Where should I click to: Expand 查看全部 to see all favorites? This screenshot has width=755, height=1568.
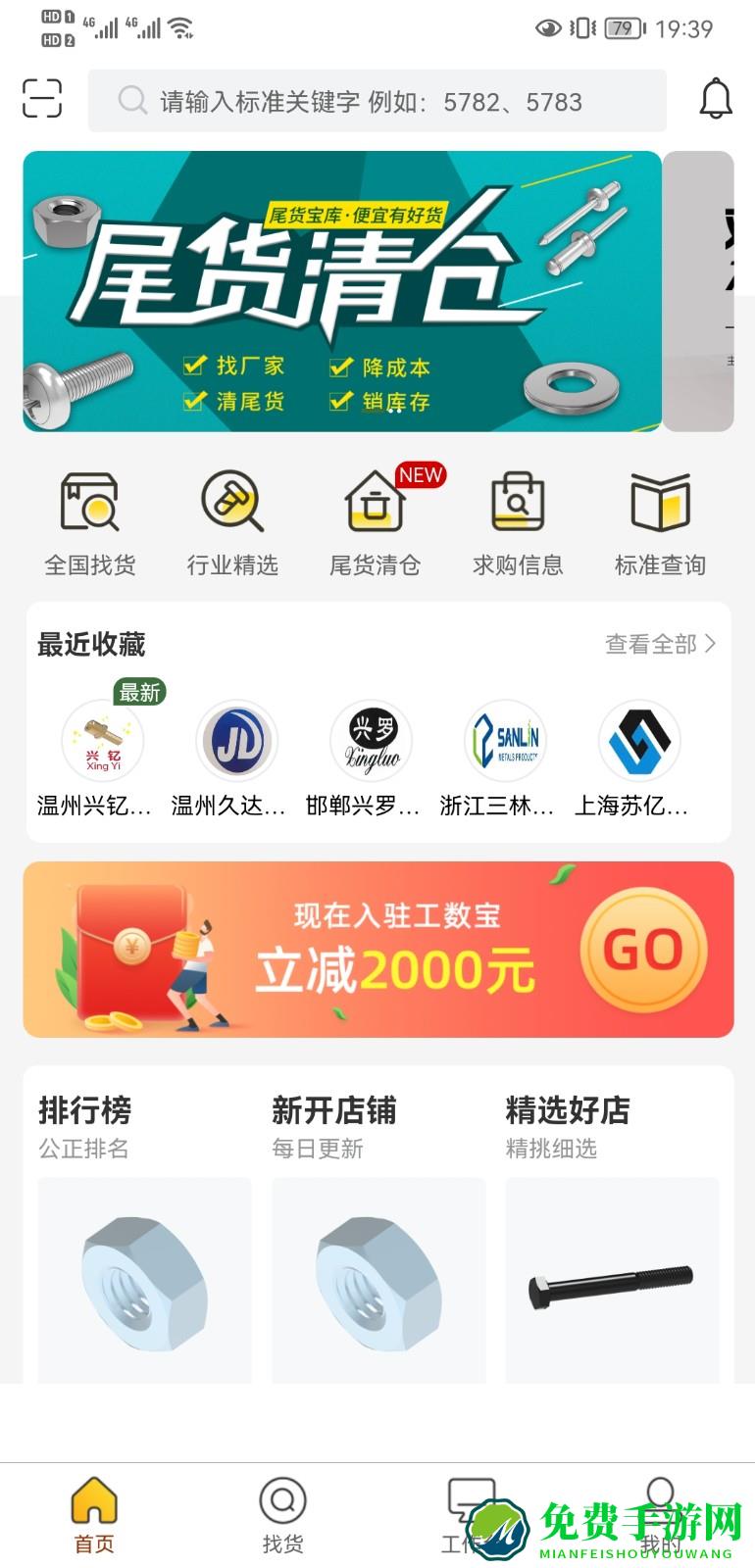tap(660, 644)
